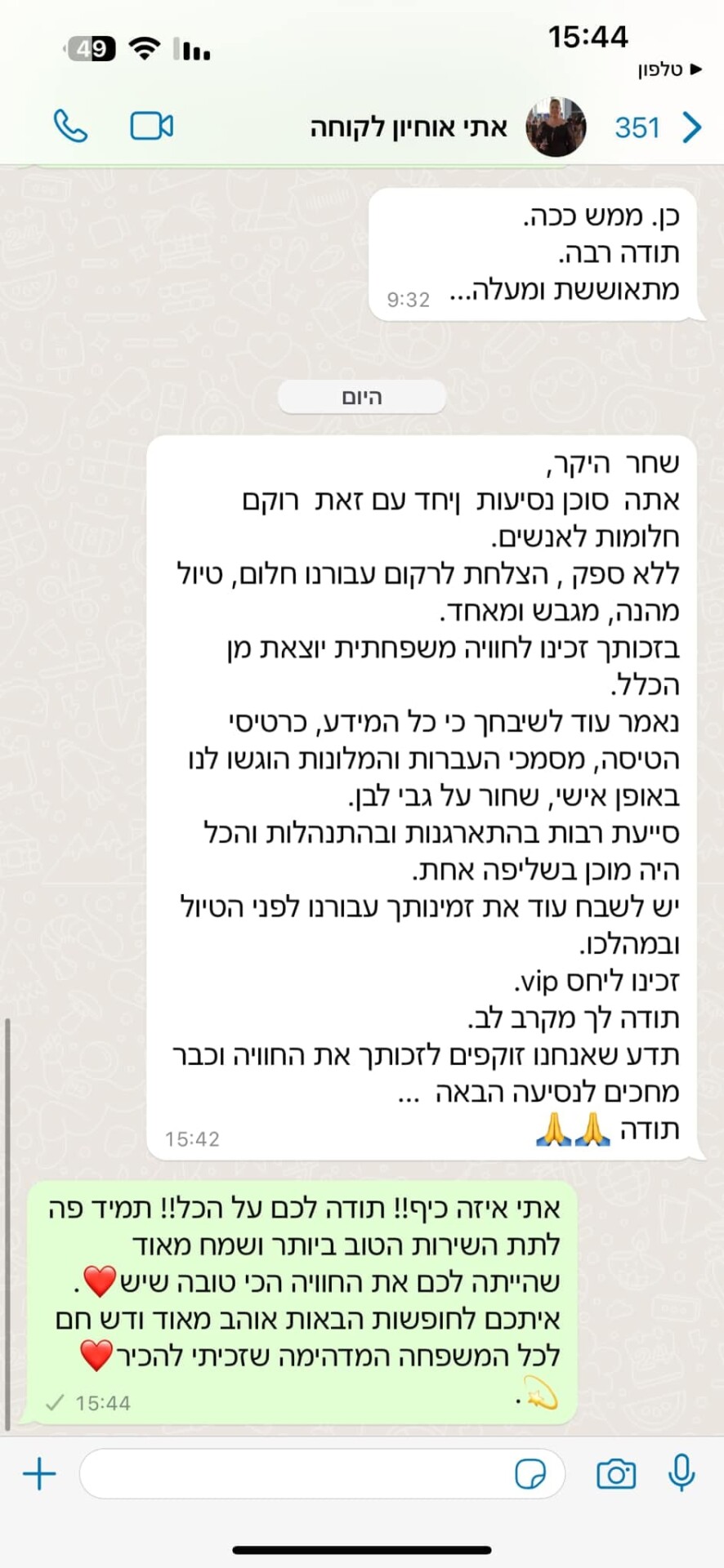Start a video call with the contact

pos(151,127)
